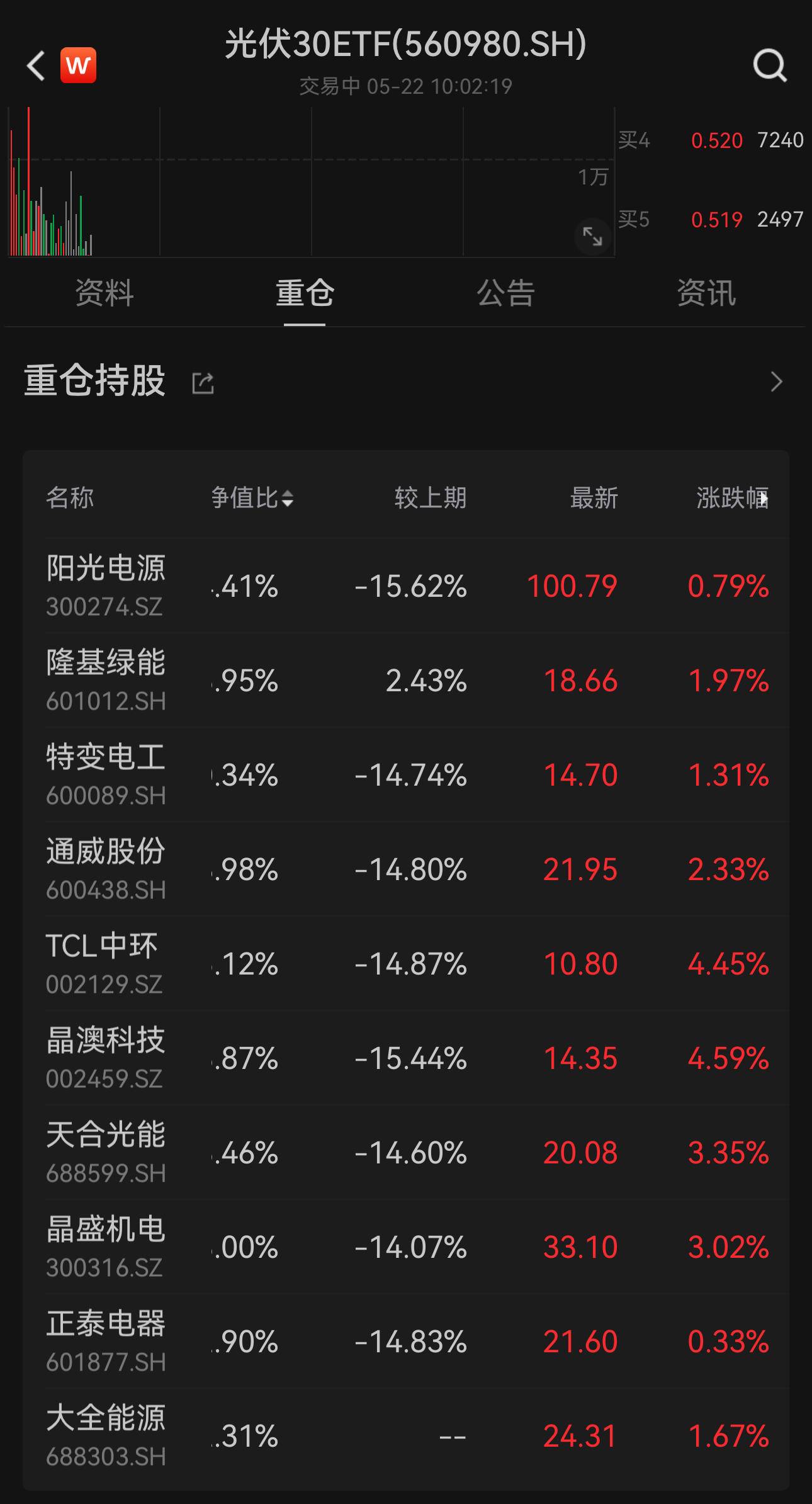Tap the 买4 price quote 0.520

[x=717, y=141]
